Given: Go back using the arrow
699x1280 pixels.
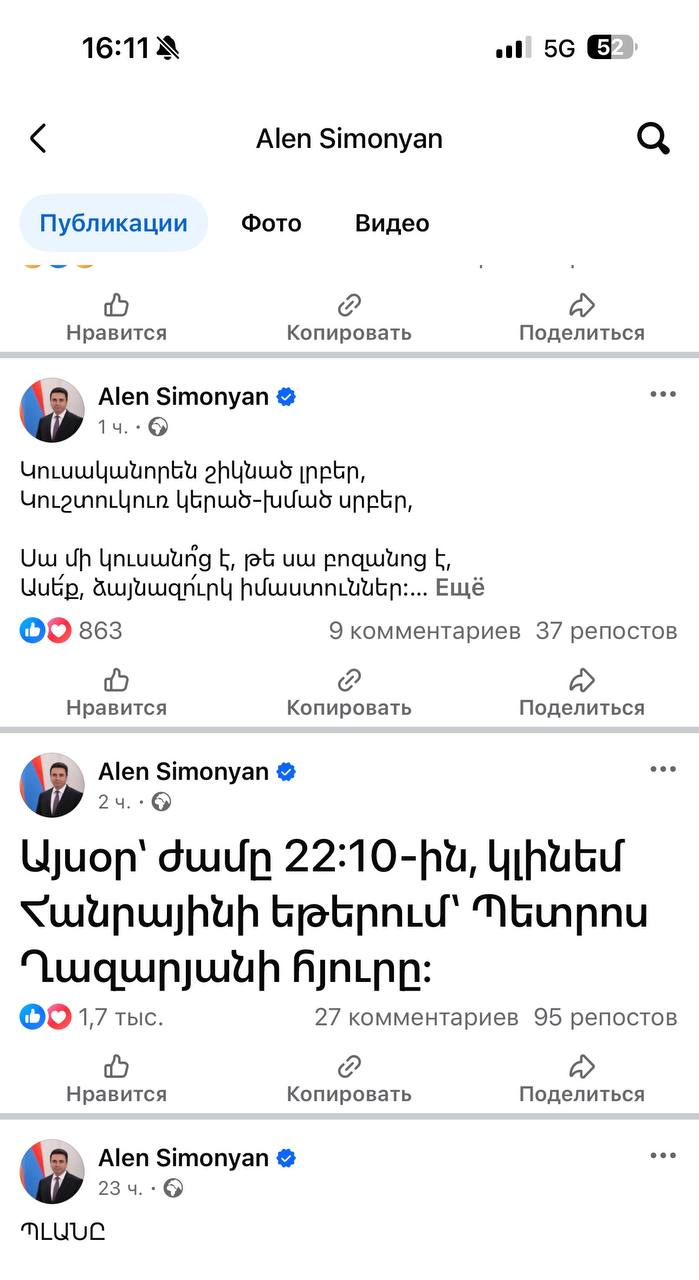Looking at the screenshot, I should click(38, 138).
